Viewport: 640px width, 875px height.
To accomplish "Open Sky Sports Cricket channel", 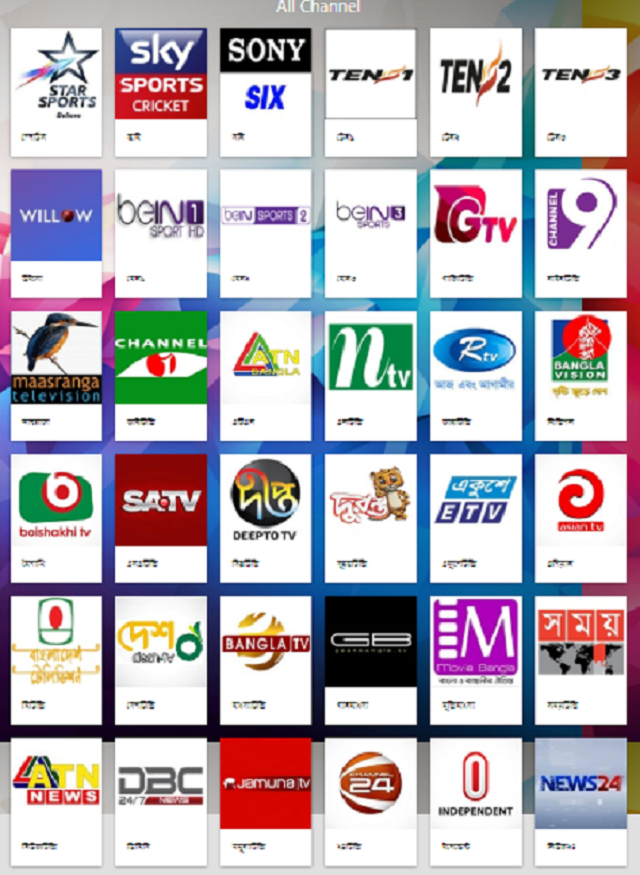I will click(x=161, y=90).
